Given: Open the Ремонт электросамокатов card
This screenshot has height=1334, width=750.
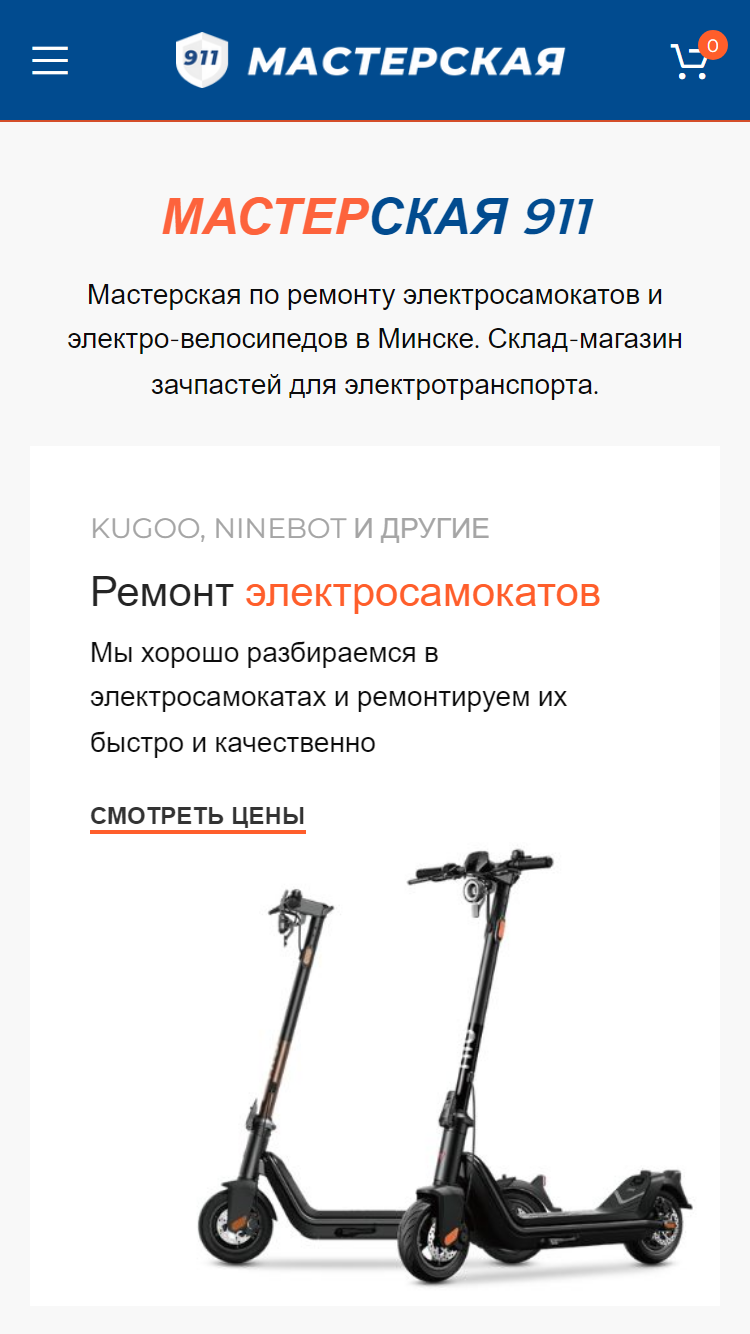Looking at the screenshot, I should click(375, 876).
